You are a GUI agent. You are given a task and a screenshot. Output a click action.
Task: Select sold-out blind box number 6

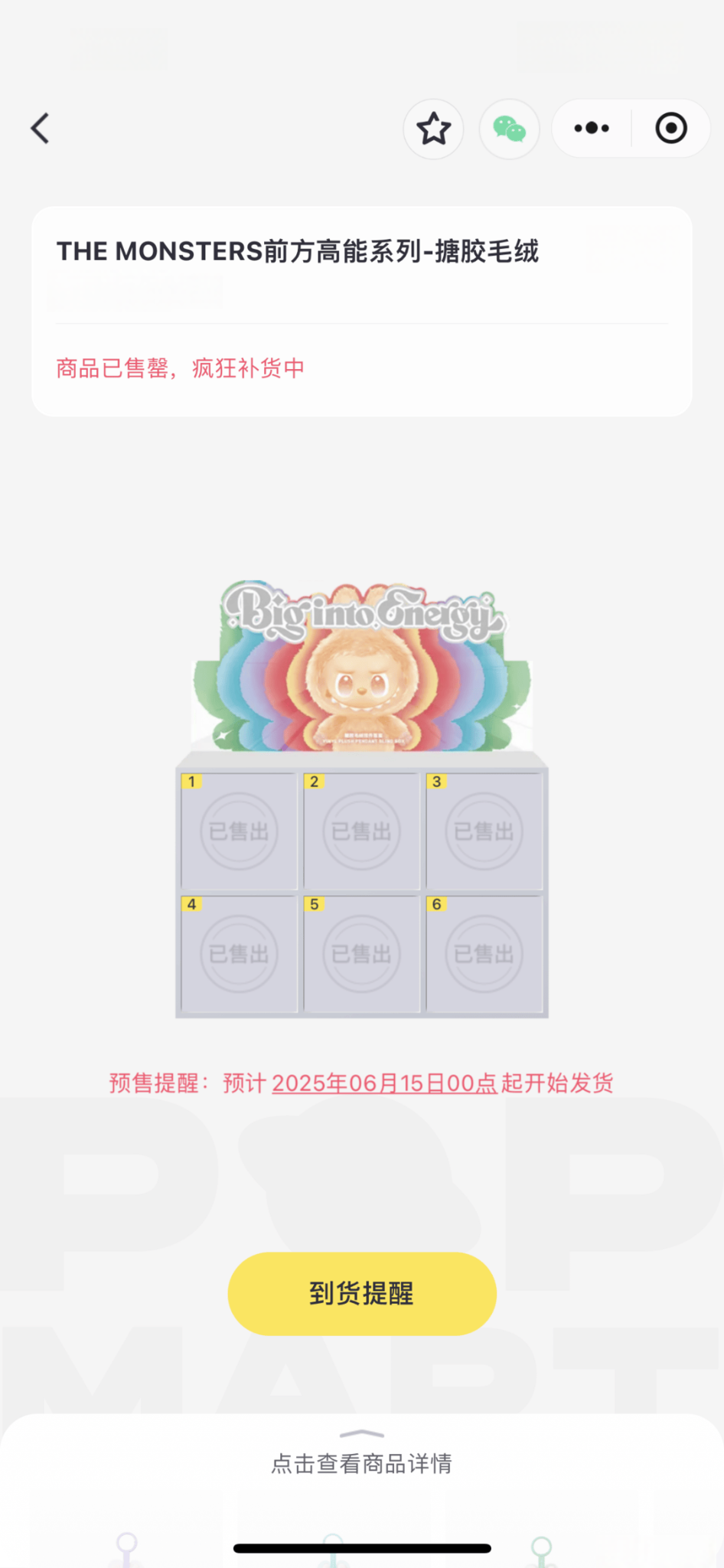484,954
